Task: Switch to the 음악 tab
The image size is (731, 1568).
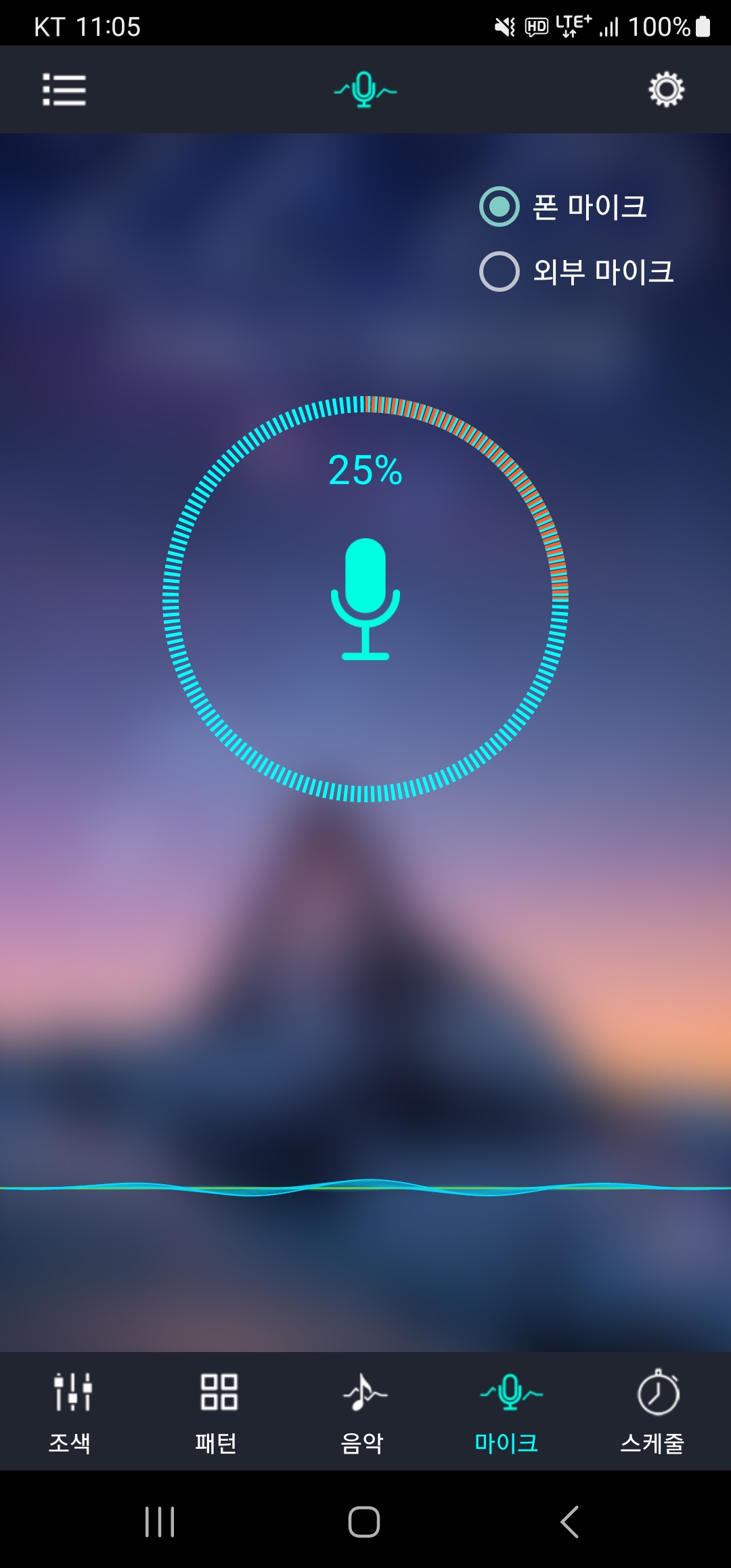Action: click(x=364, y=1411)
